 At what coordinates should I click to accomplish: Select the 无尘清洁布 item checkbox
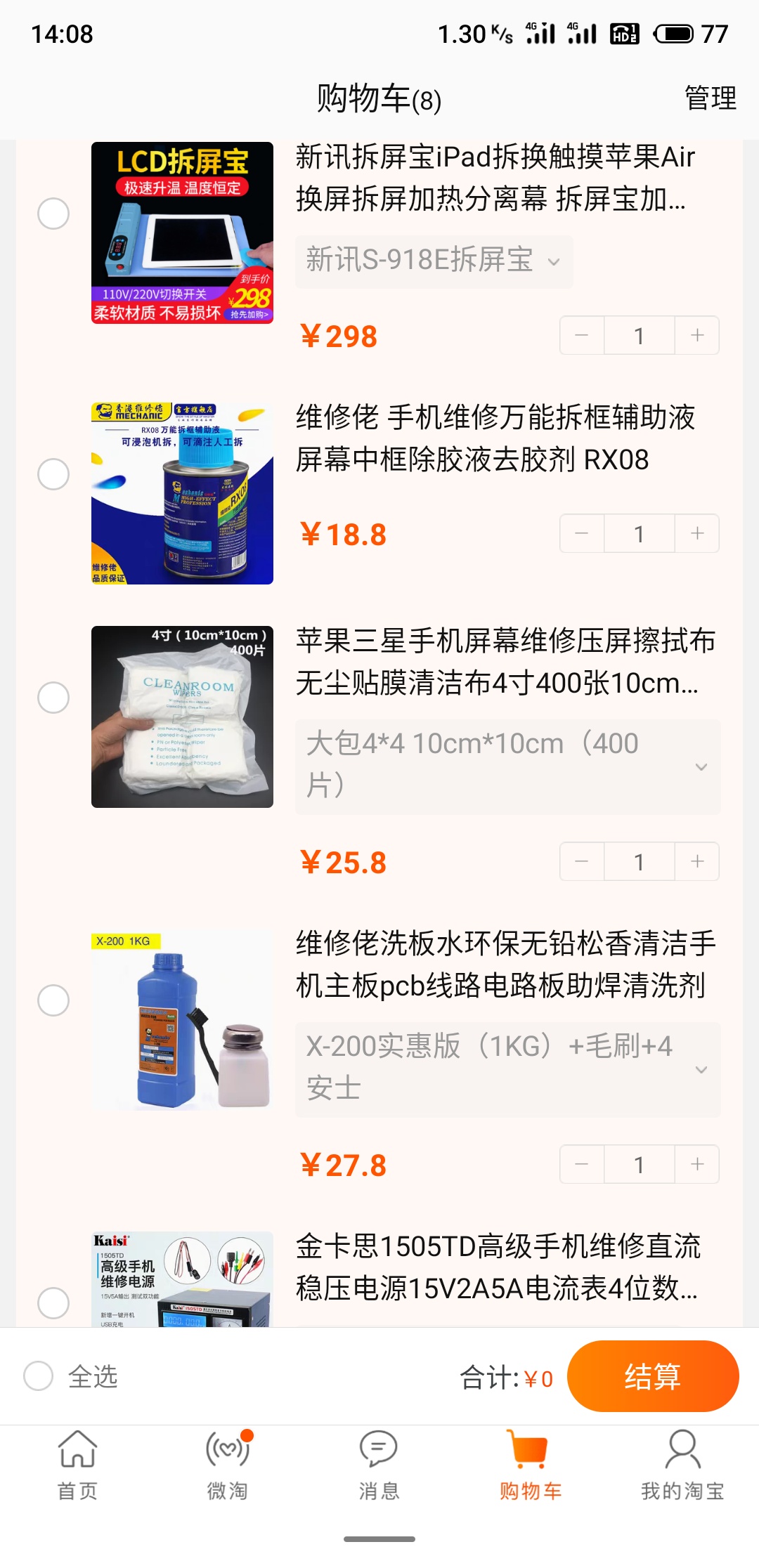(x=53, y=698)
